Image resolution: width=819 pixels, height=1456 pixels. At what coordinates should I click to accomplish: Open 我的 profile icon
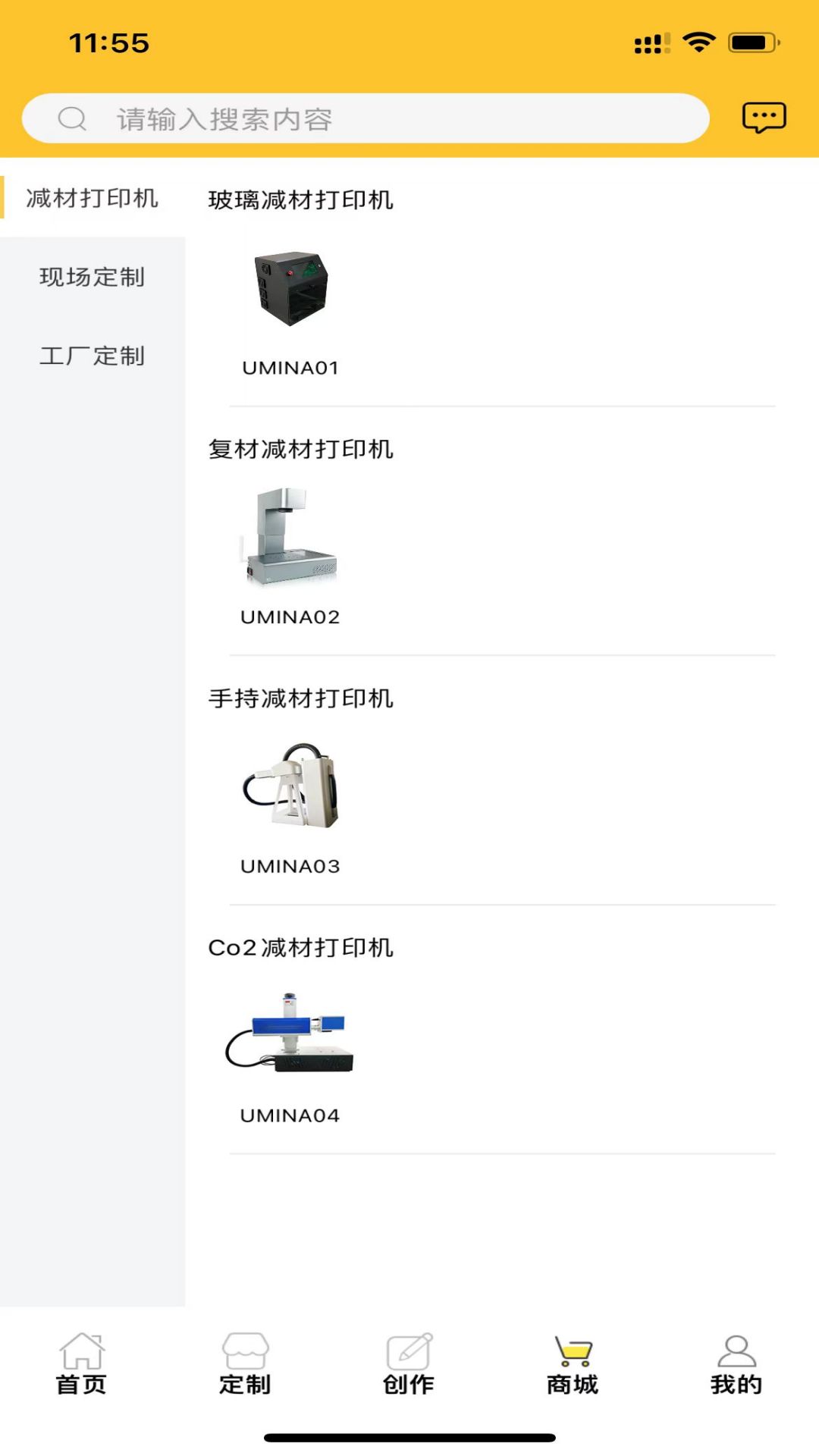pyautogui.click(x=736, y=1365)
